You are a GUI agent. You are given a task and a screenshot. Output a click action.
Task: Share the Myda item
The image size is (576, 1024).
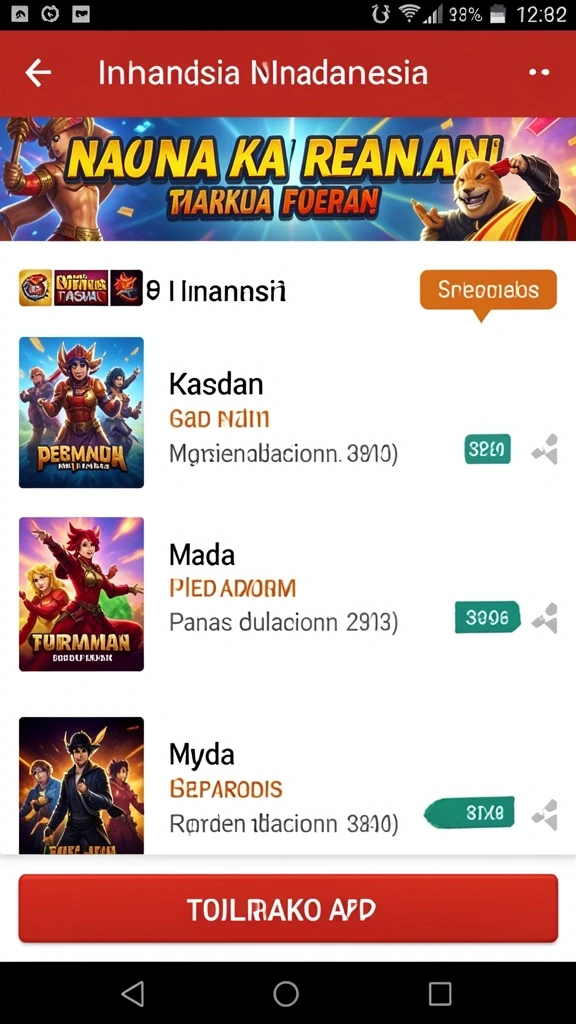tap(545, 814)
